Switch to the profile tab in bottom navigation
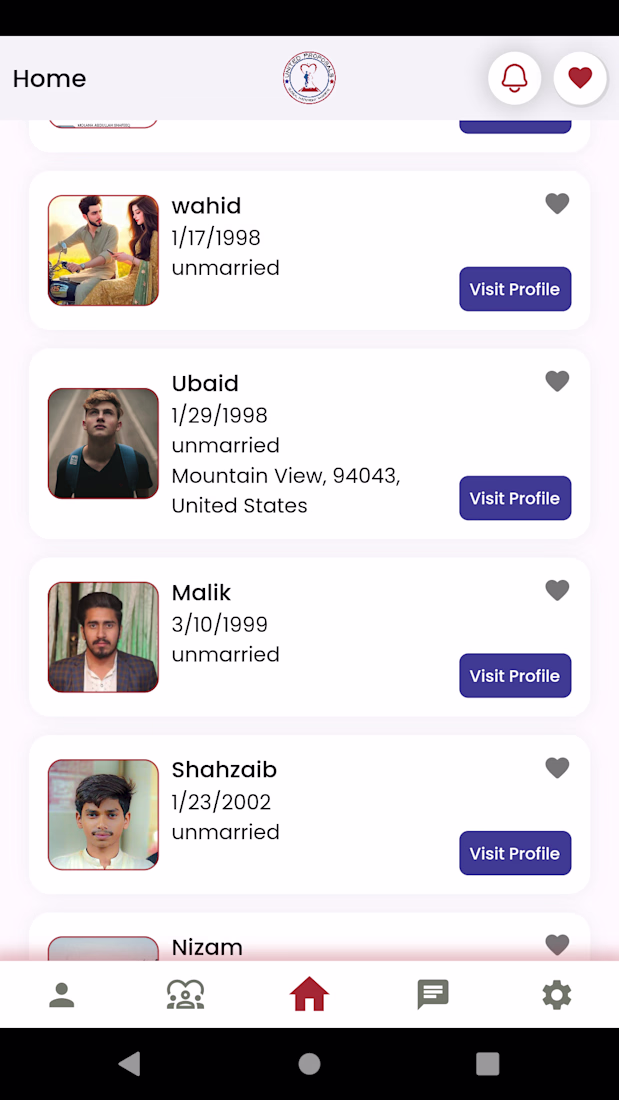This screenshot has height=1100, width=619. (62, 995)
